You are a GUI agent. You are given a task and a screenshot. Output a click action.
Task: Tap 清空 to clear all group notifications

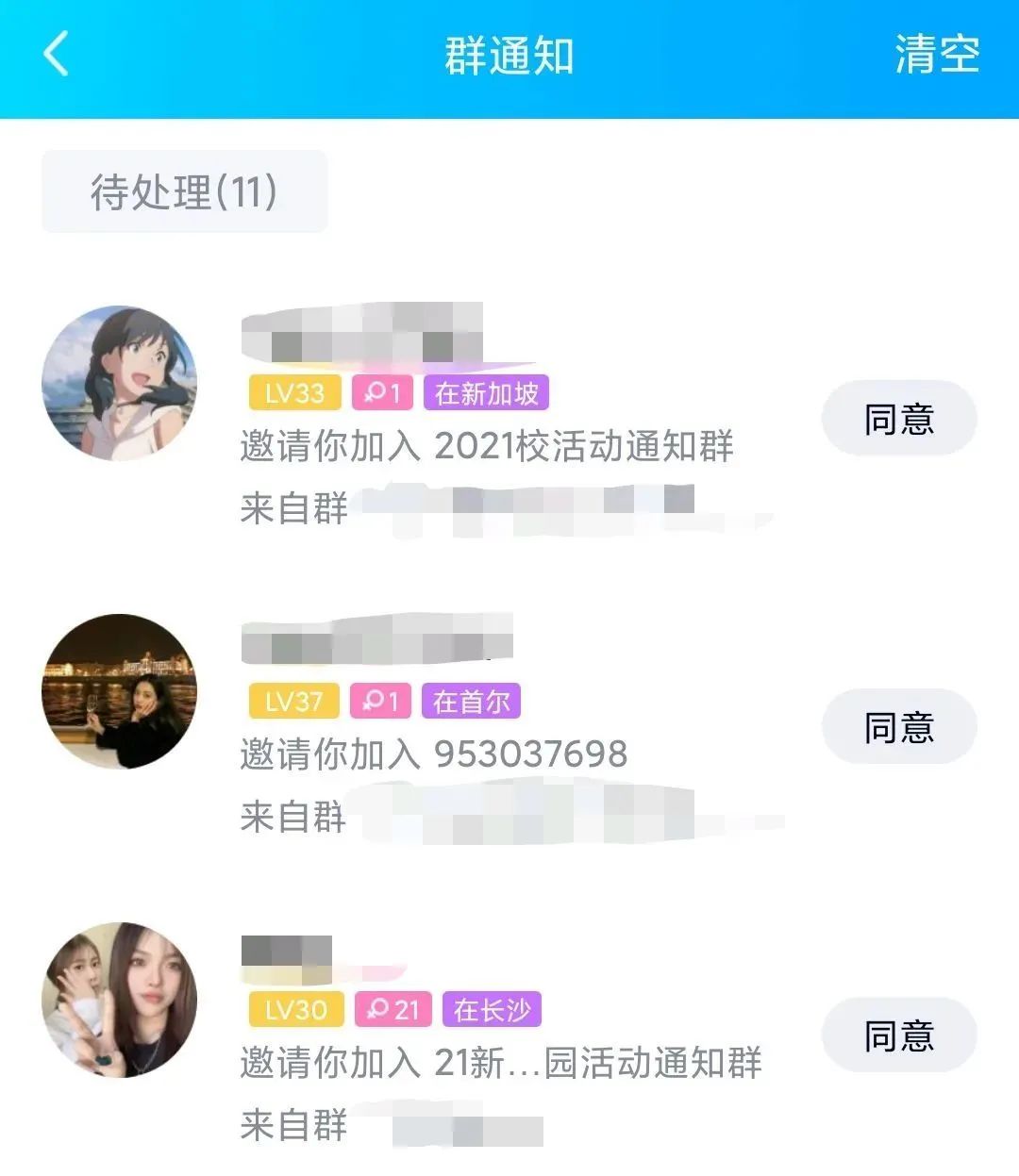tap(936, 54)
